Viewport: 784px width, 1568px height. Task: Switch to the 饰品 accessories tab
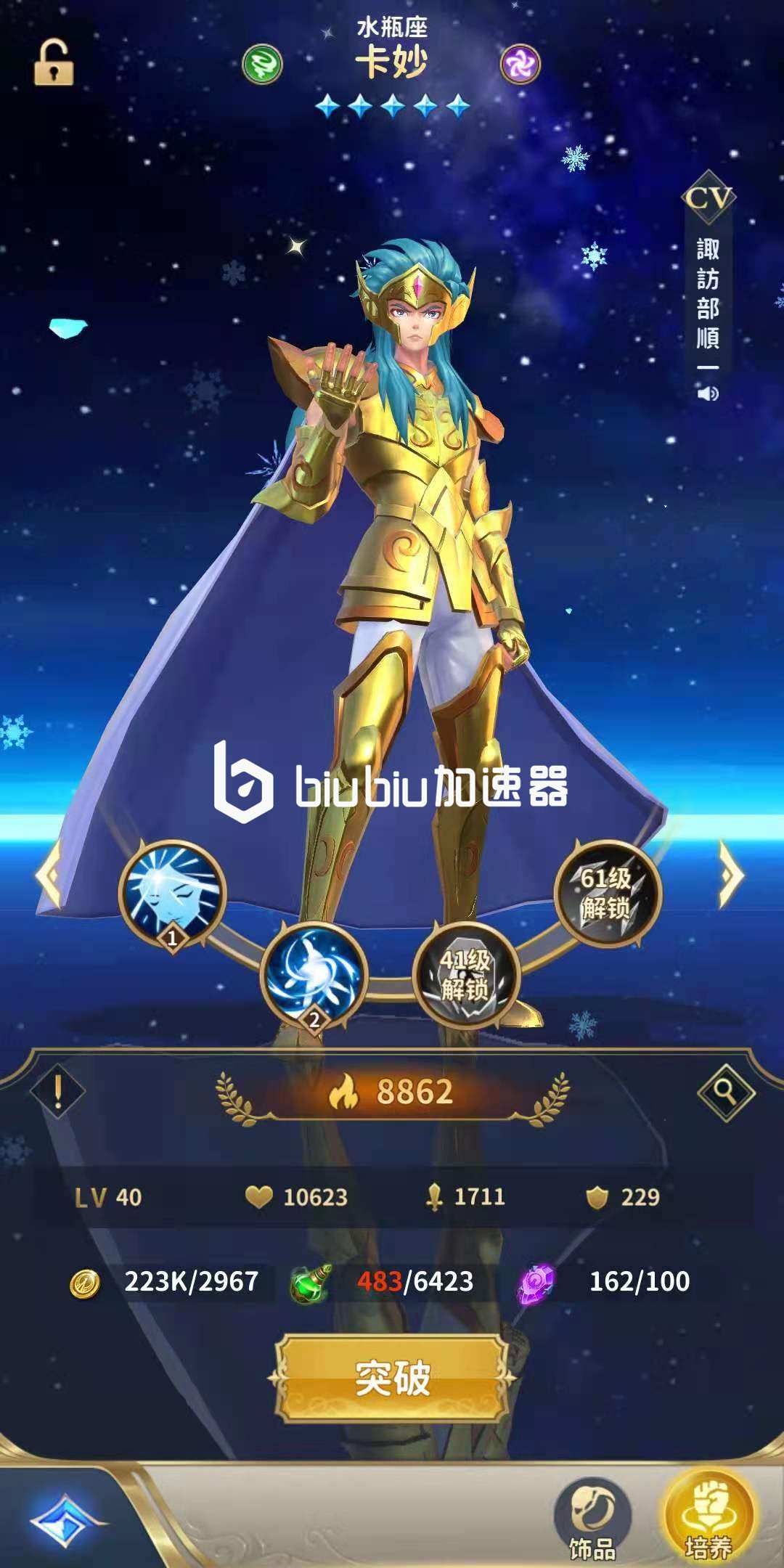point(592,1519)
